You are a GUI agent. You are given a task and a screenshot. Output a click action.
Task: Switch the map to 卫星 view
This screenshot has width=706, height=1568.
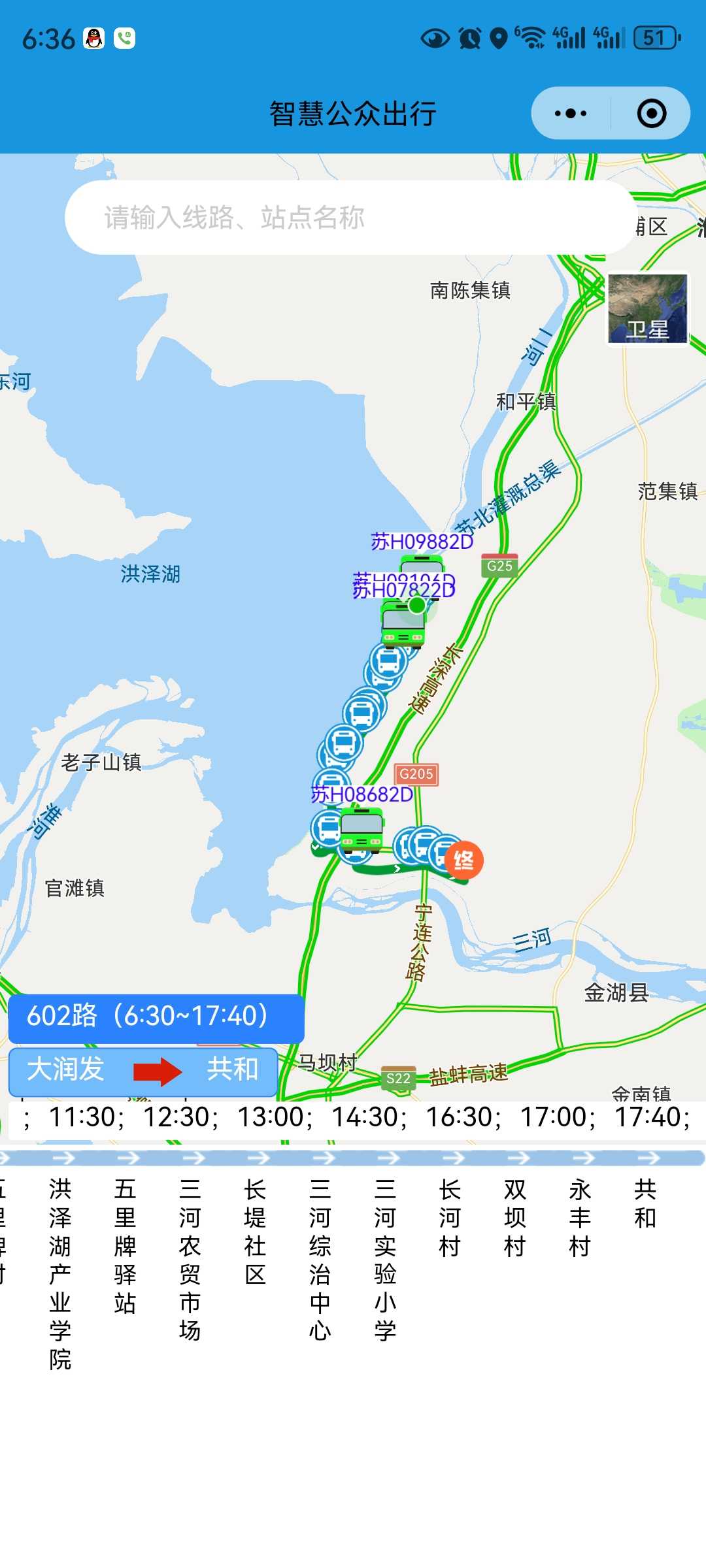click(648, 309)
